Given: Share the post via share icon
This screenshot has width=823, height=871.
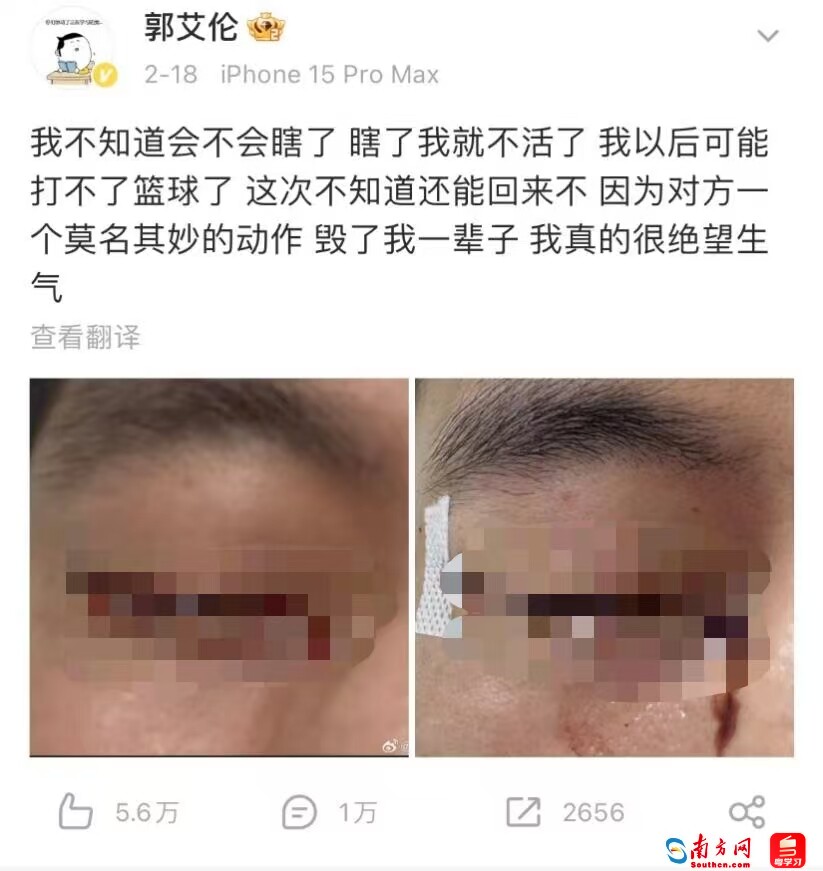Looking at the screenshot, I should (x=746, y=812).
